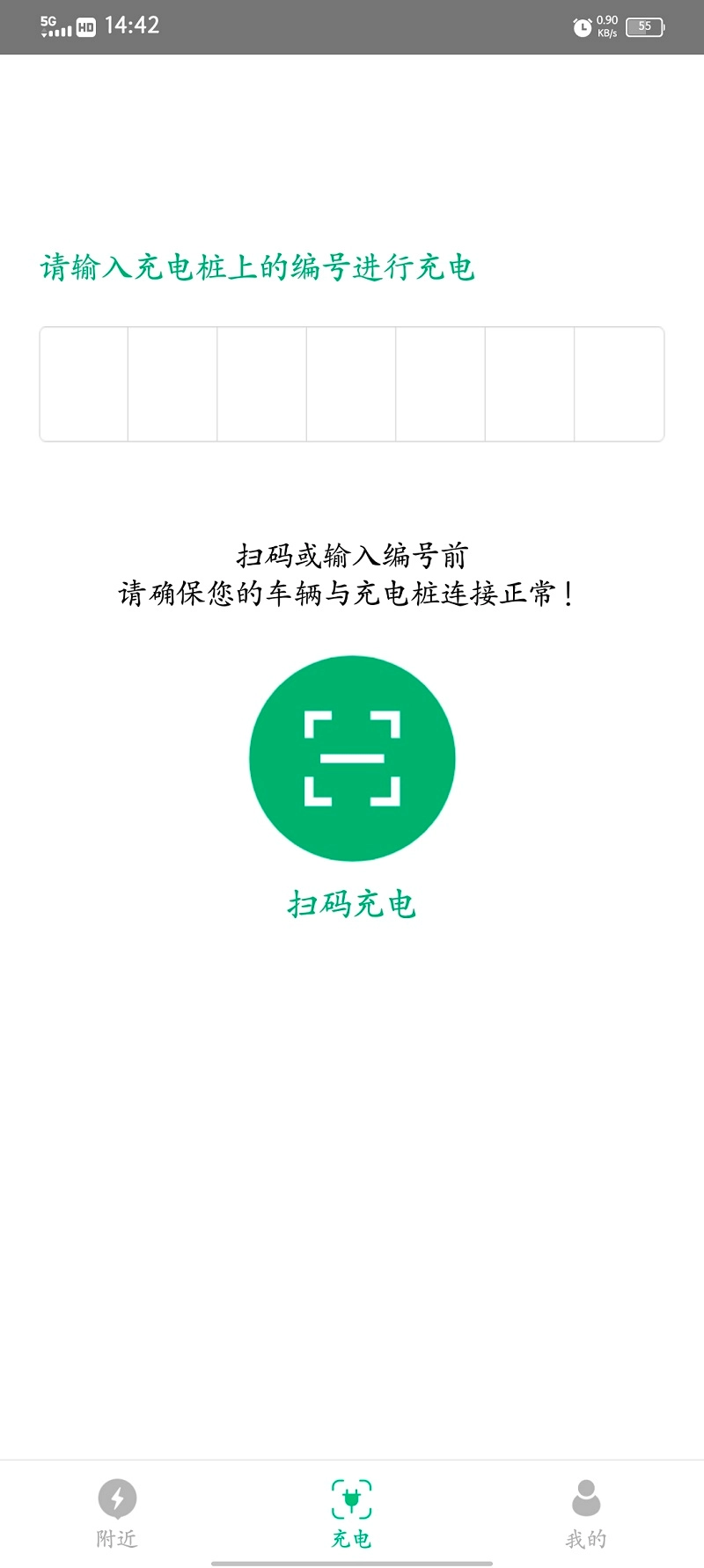The height and width of the screenshot is (1568, 704).
Task: Tap the clock time 14:42 in the status bar
Action: tap(132, 26)
